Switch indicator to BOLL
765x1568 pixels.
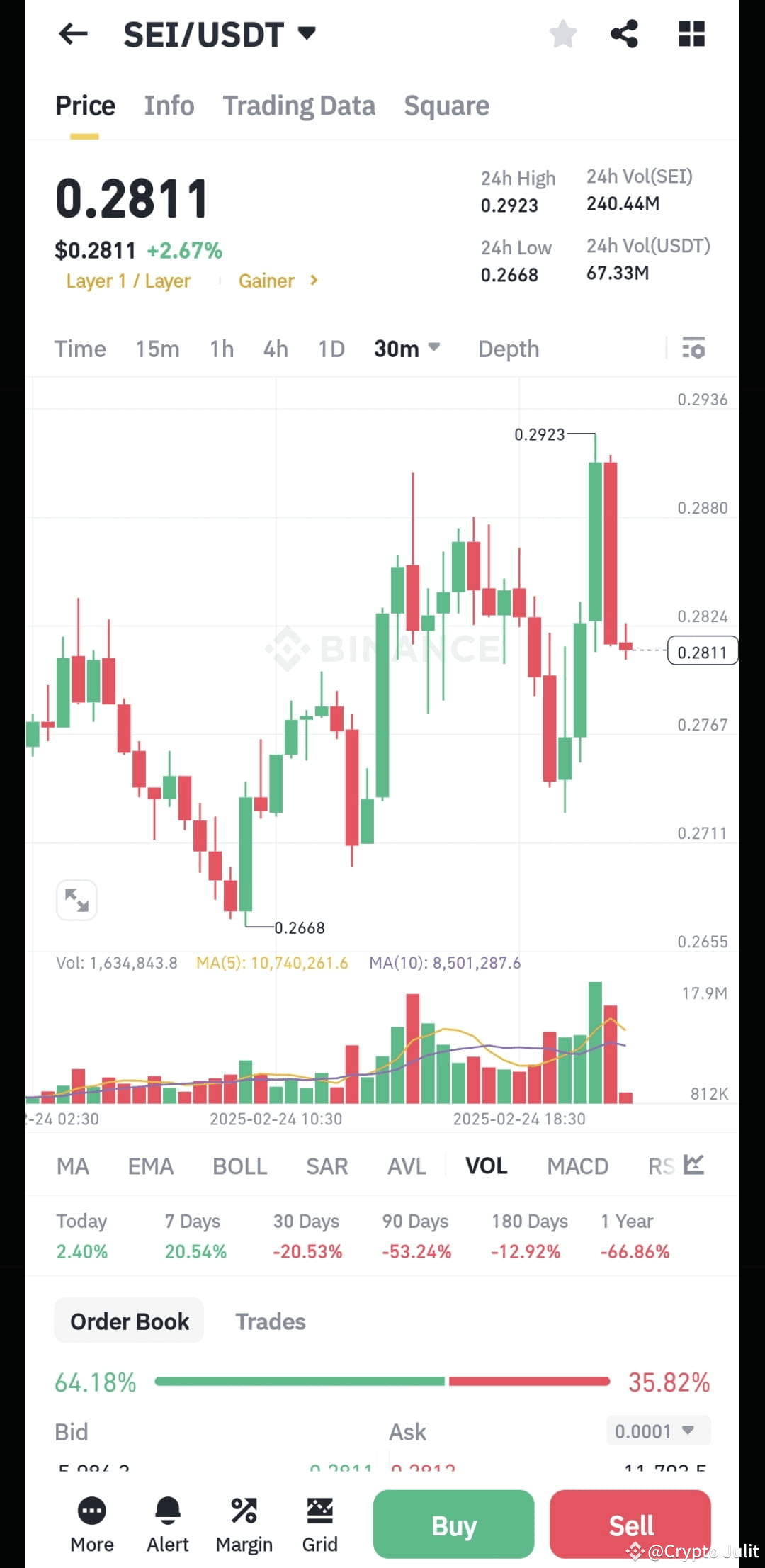pyautogui.click(x=239, y=1166)
